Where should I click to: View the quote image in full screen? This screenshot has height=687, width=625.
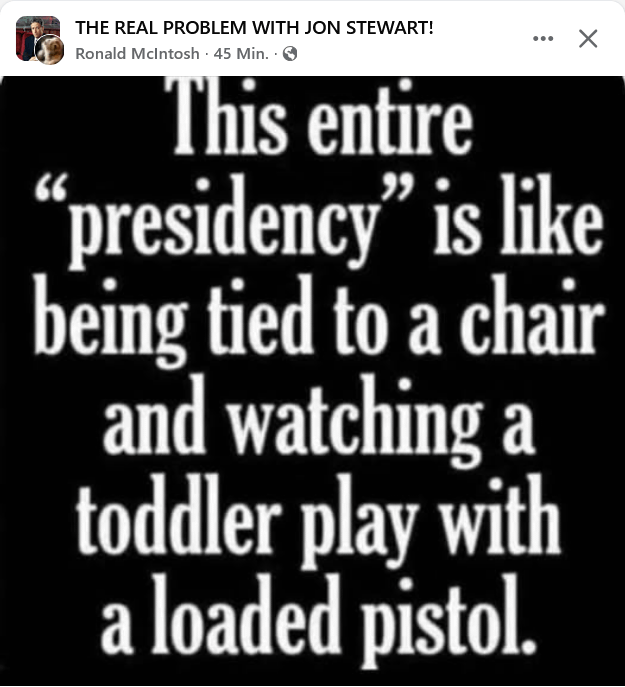(312, 380)
